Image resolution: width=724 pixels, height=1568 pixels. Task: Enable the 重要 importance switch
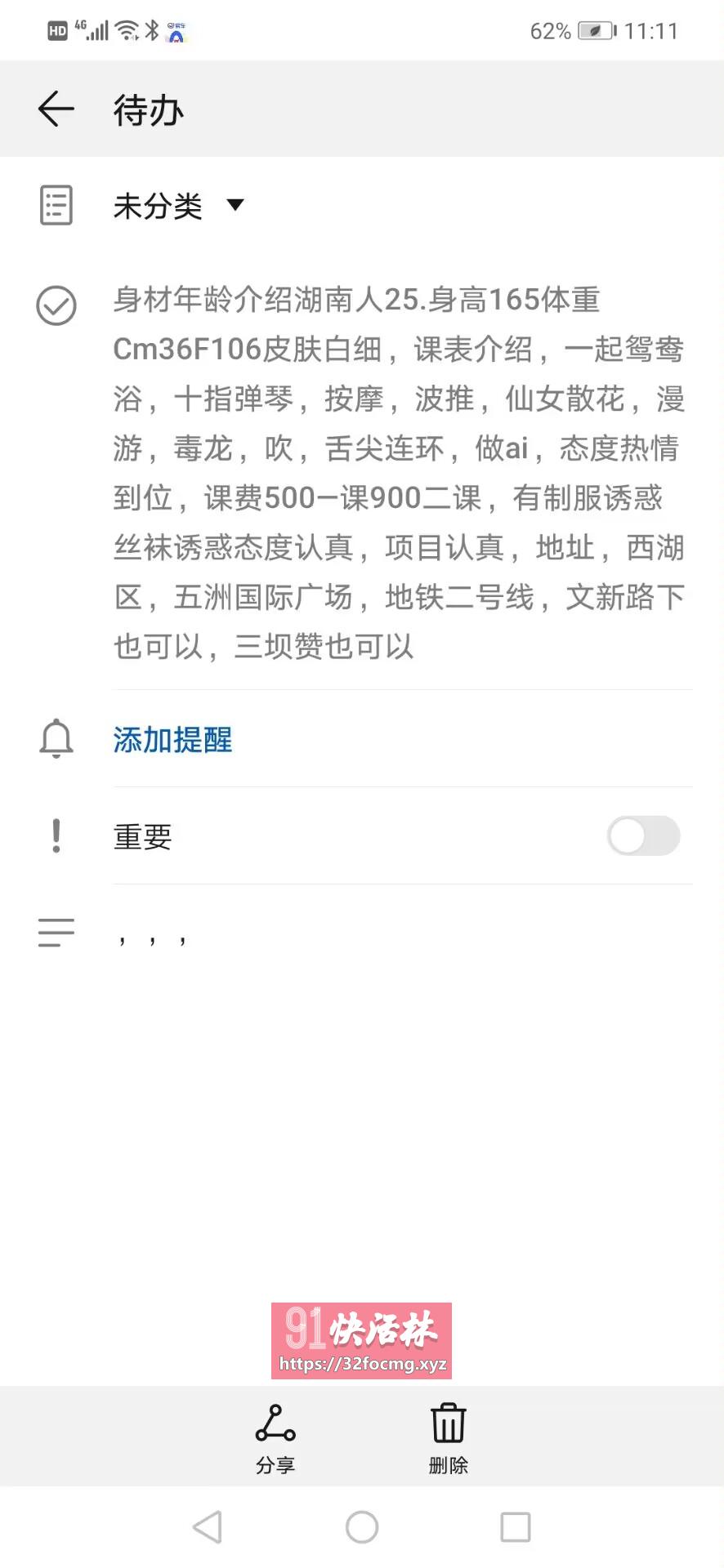click(644, 835)
